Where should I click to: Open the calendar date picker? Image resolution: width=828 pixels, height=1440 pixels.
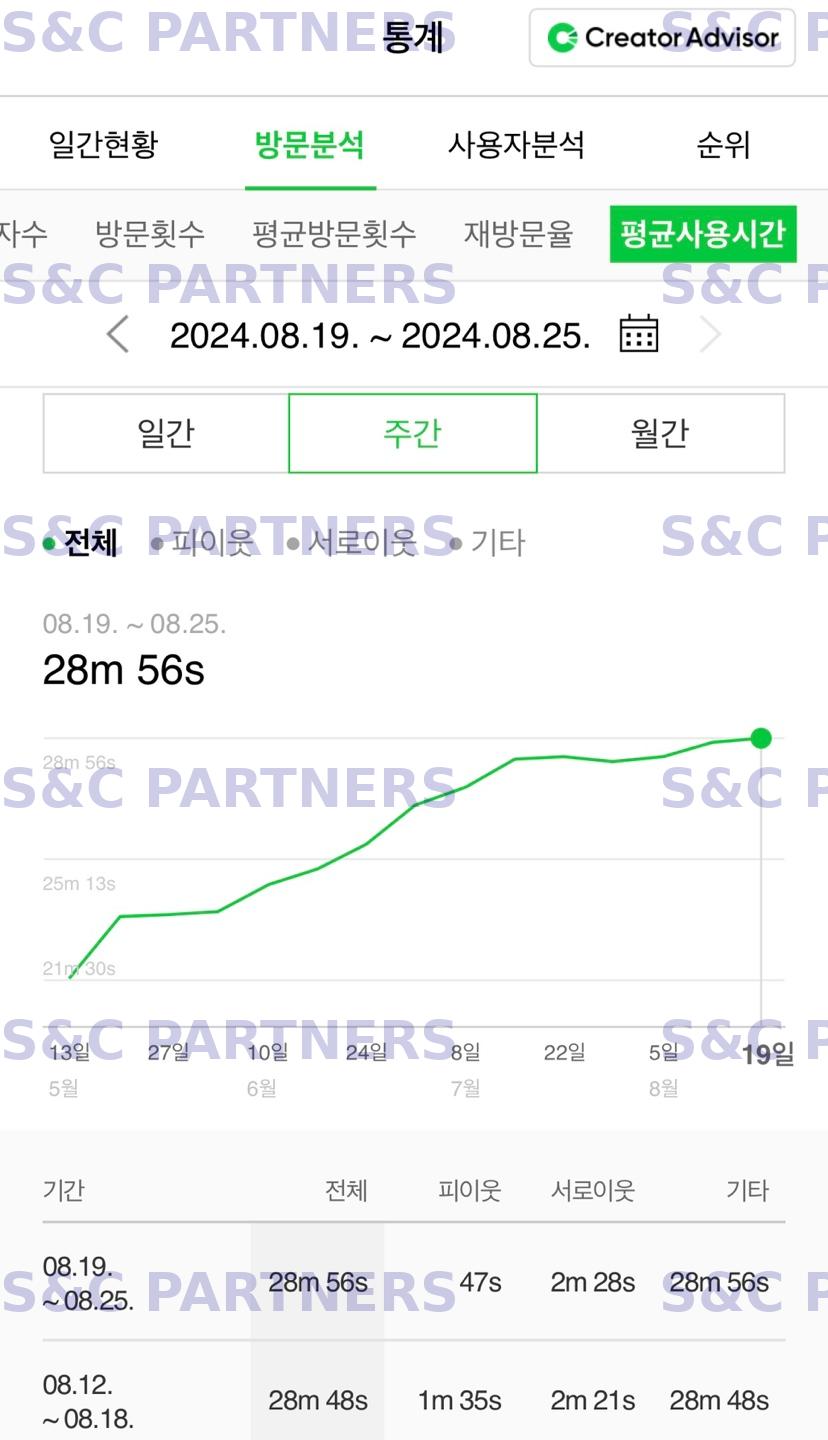(x=639, y=333)
